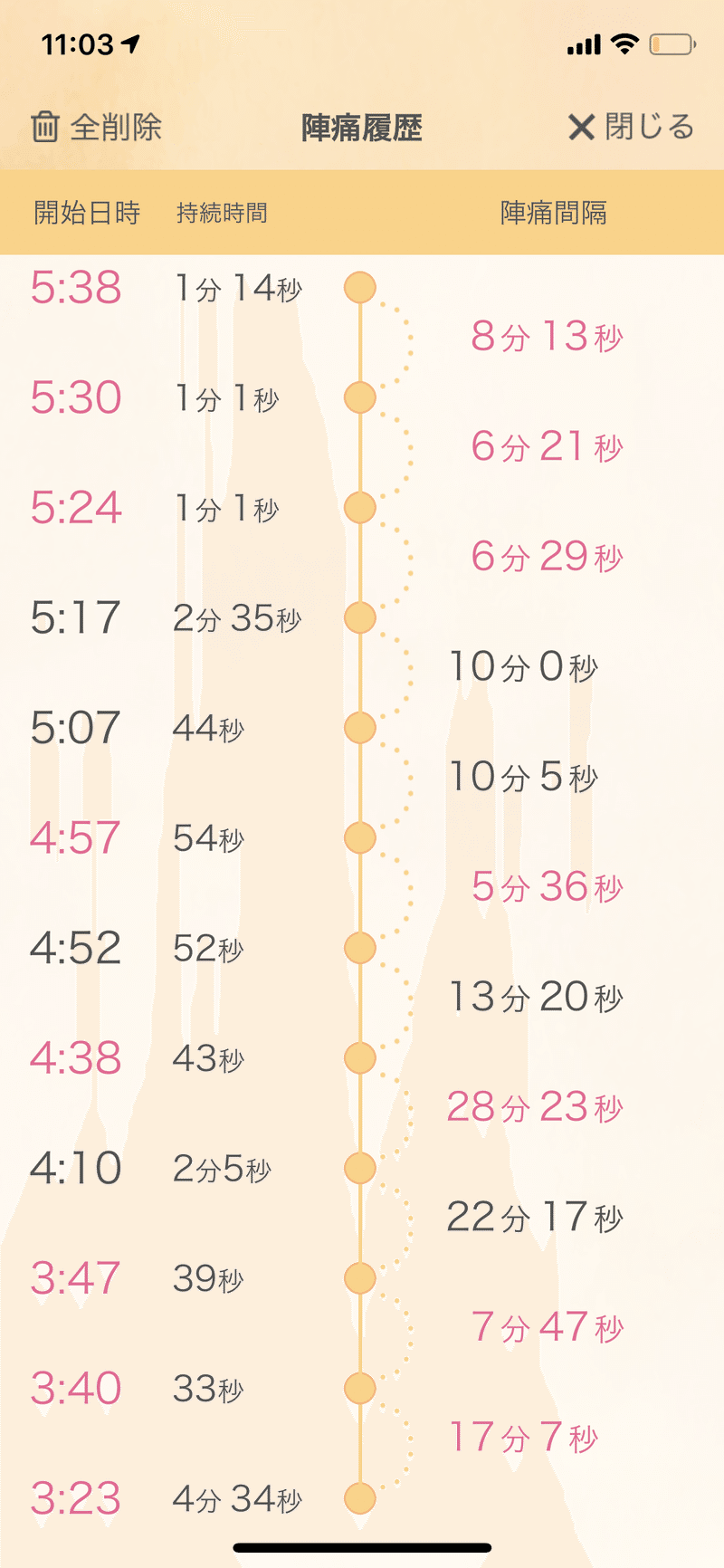The image size is (724, 1568).
Task: Delete all contraction history with 全削除
Action: [x=97, y=128]
